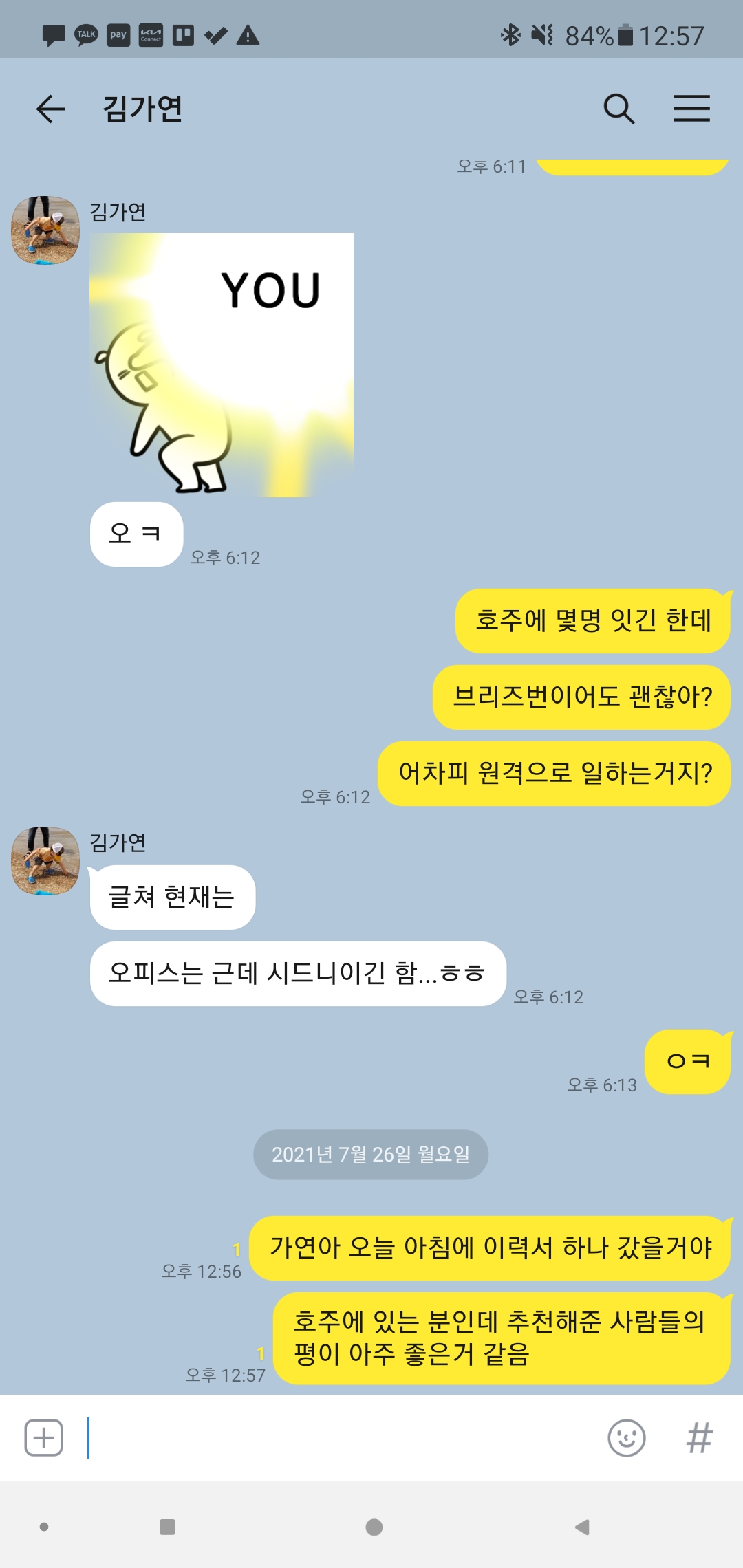Open recent apps from navigation bar
This screenshot has width=743, height=1568.
tap(167, 1527)
